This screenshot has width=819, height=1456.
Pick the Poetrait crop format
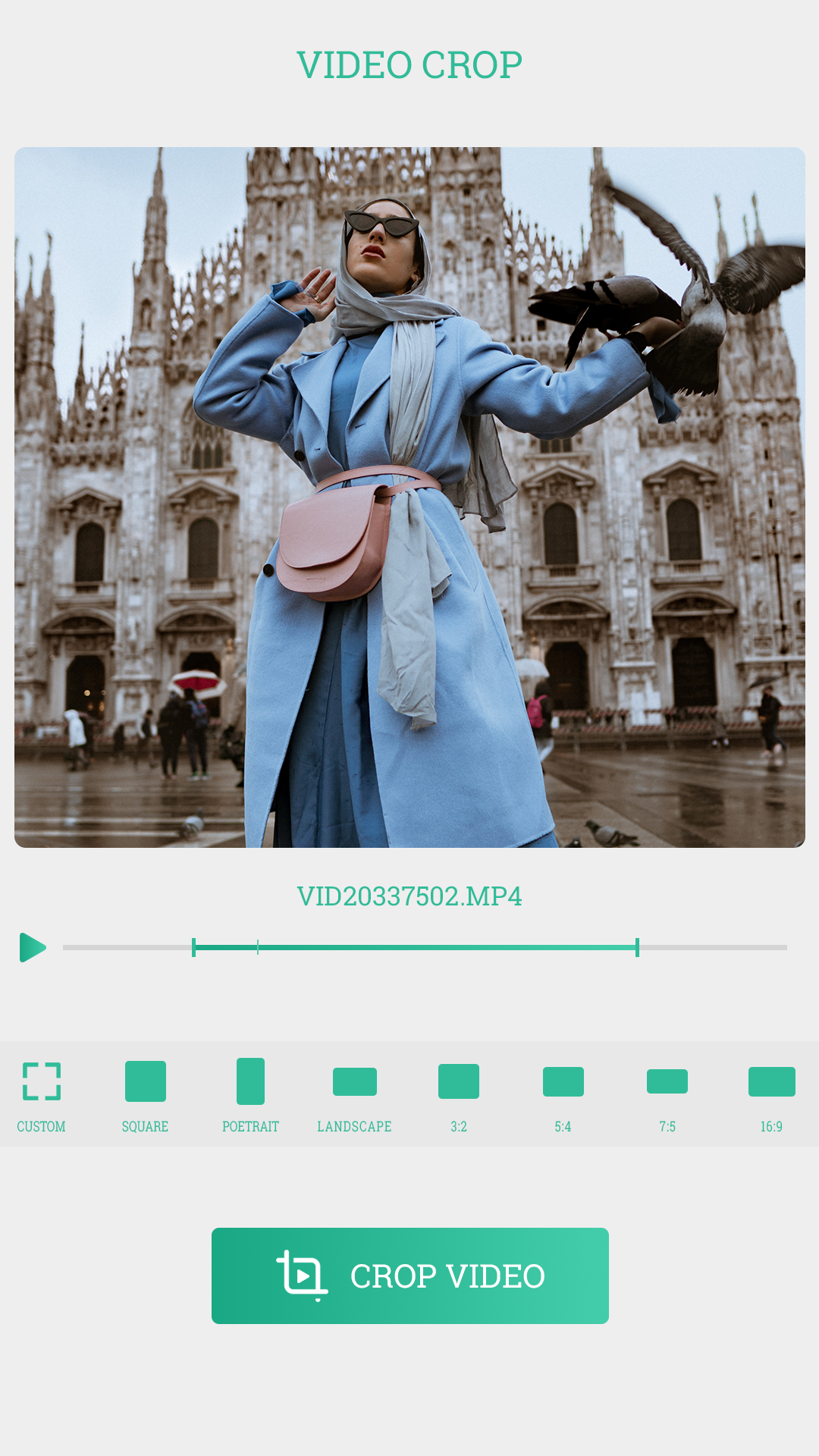point(250,1096)
